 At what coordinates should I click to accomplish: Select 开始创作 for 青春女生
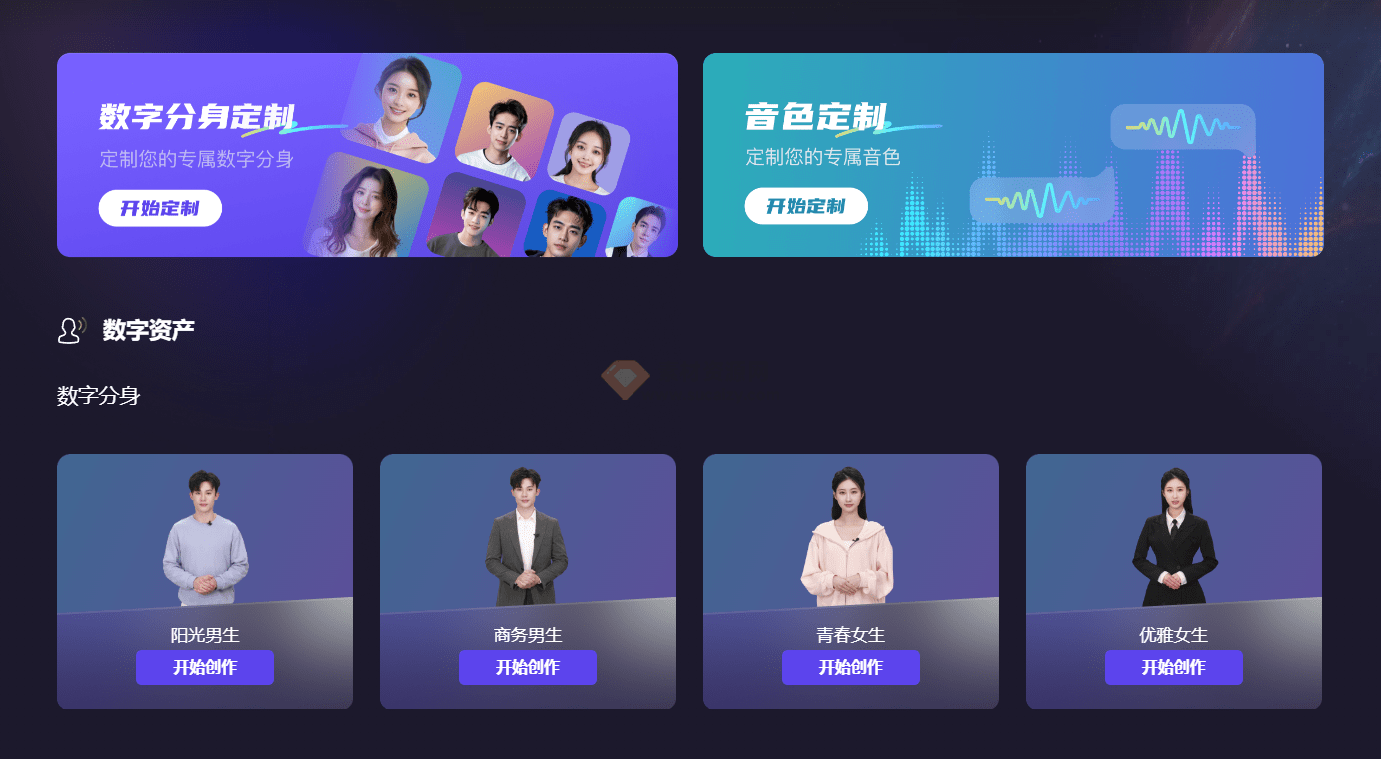tap(851, 667)
